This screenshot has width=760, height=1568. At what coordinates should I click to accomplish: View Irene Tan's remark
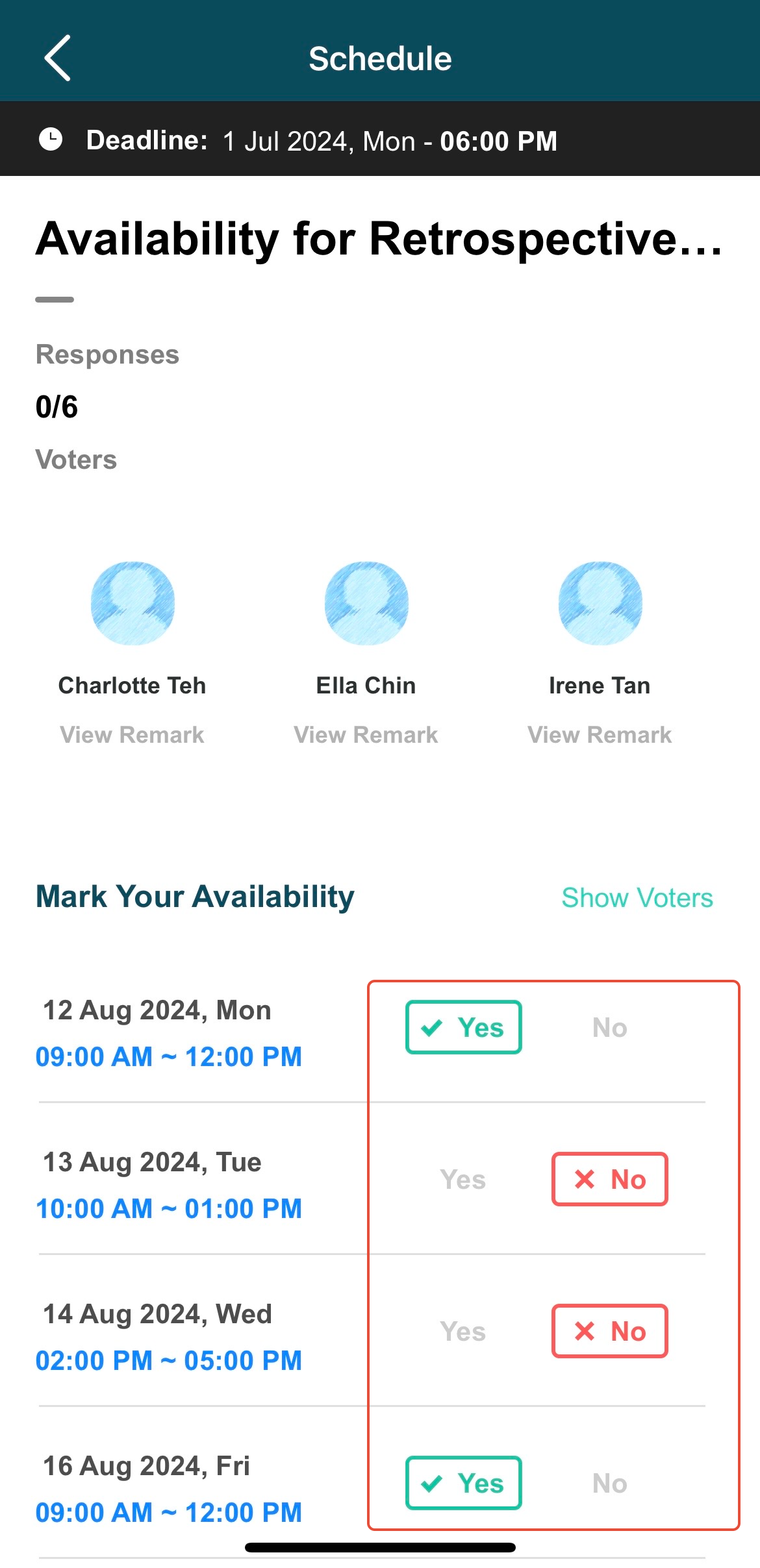pyautogui.click(x=600, y=735)
